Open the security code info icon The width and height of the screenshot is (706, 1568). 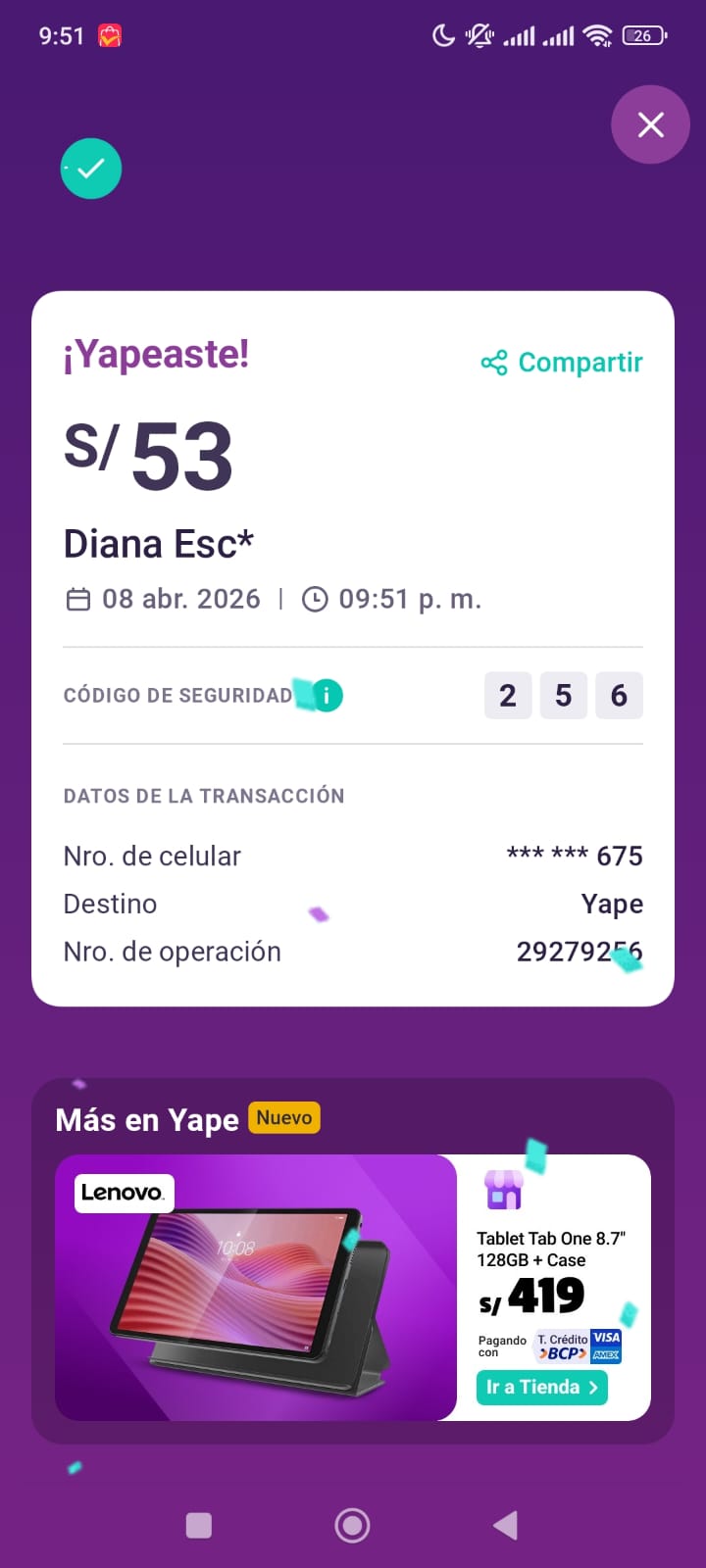[327, 696]
